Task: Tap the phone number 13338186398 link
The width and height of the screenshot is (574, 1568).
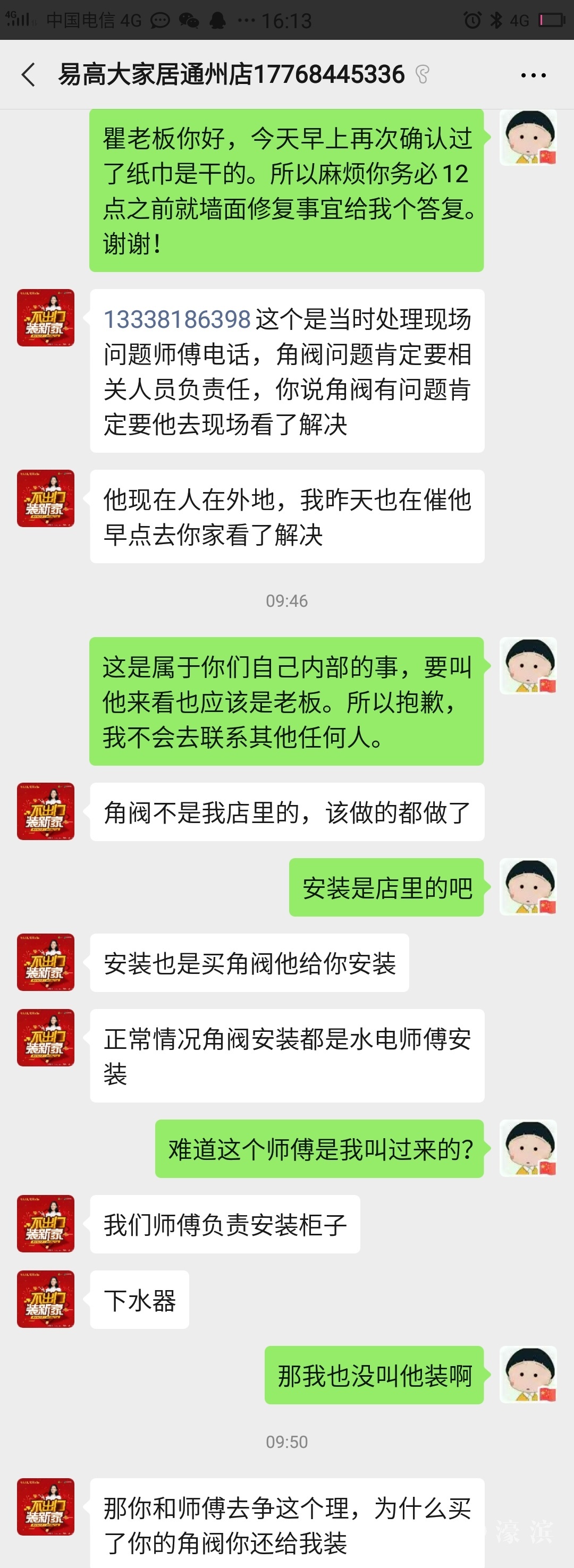Action: click(x=177, y=319)
